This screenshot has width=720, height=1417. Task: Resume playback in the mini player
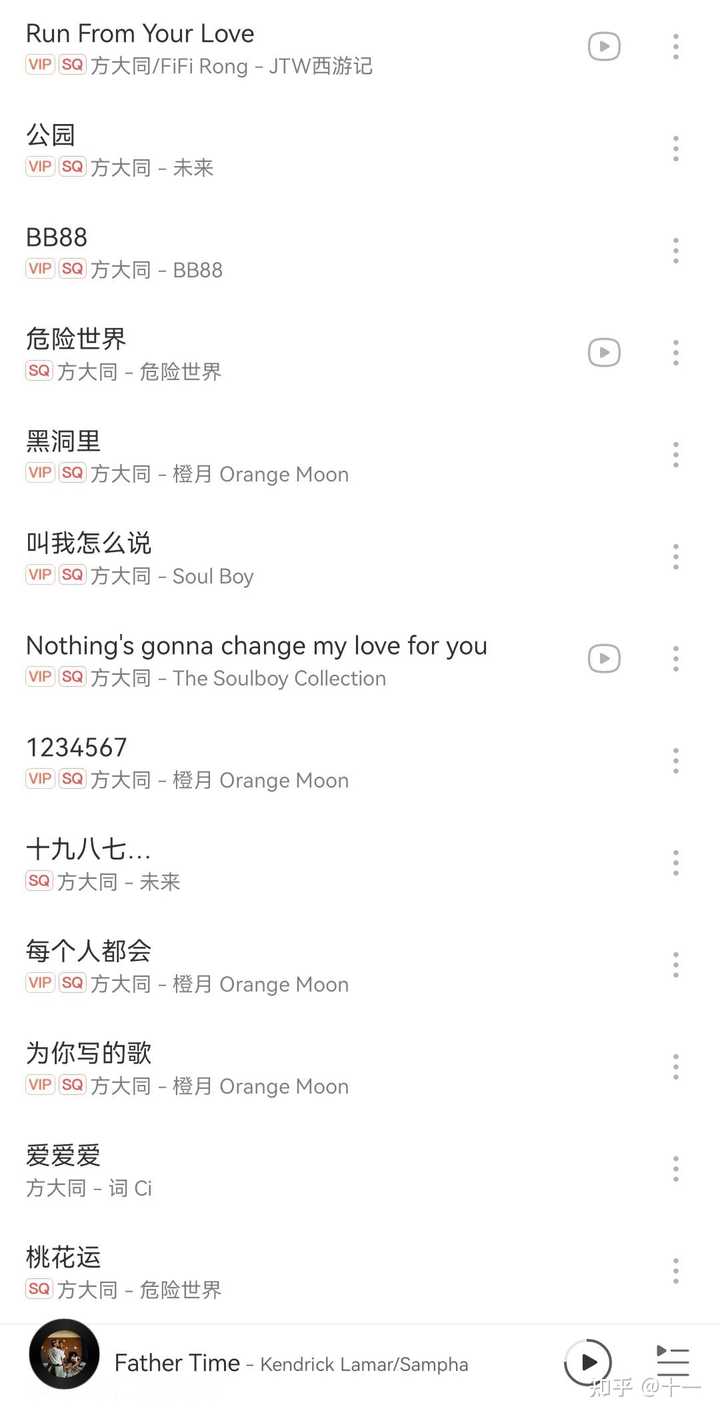587,1362
